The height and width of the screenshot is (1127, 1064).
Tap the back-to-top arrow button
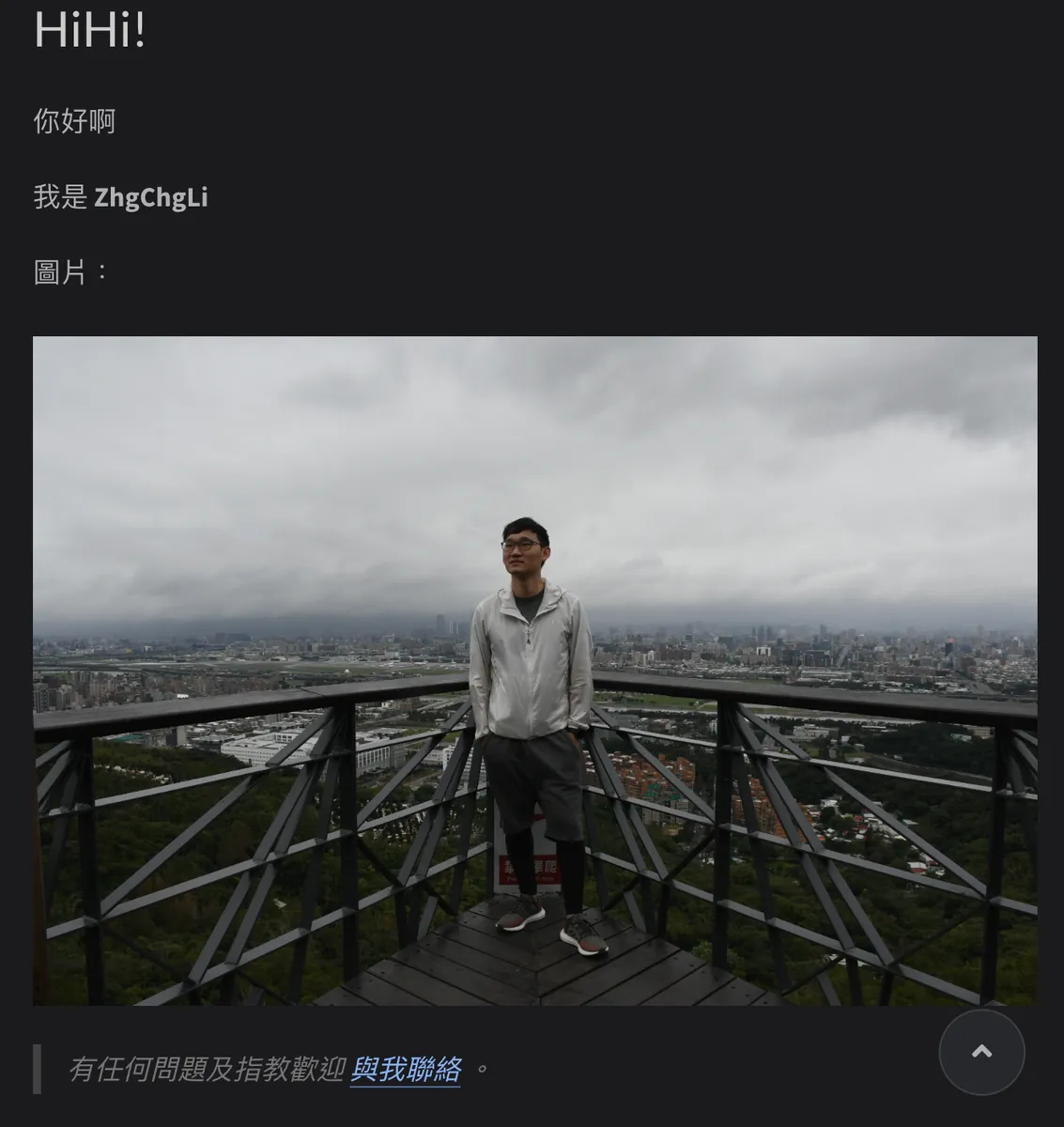(981, 1052)
